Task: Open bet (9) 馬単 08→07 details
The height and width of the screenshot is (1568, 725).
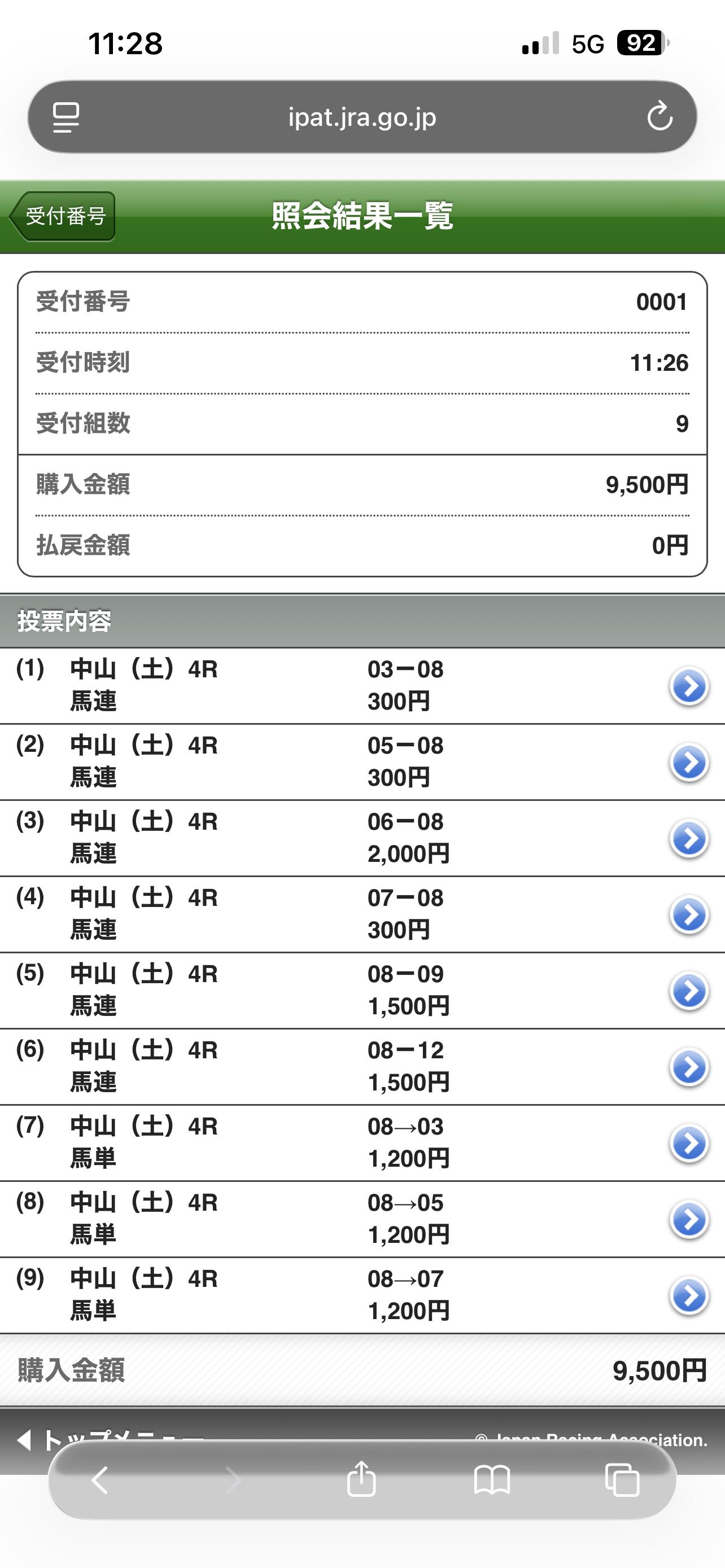Action: pyautogui.click(x=688, y=1295)
